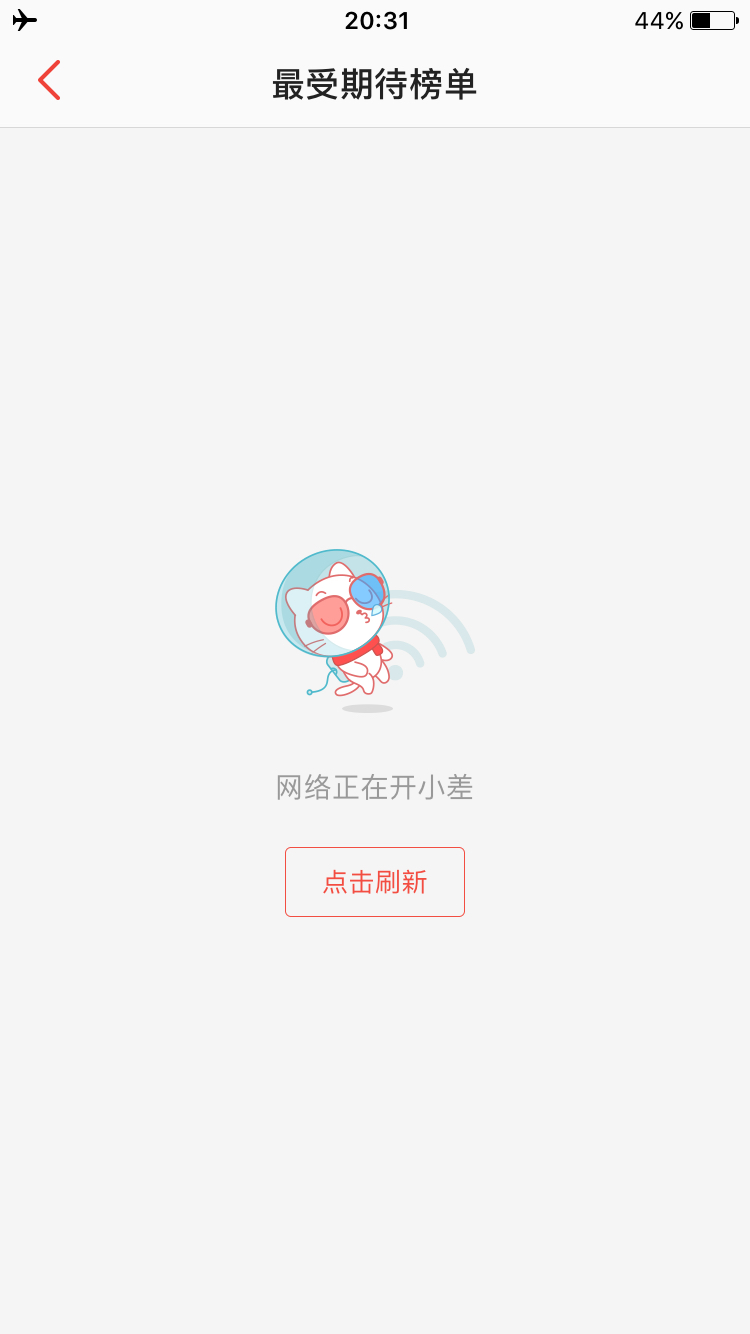This screenshot has height=1334, width=750.
Task: Go back using the red arrow
Action: (49, 81)
